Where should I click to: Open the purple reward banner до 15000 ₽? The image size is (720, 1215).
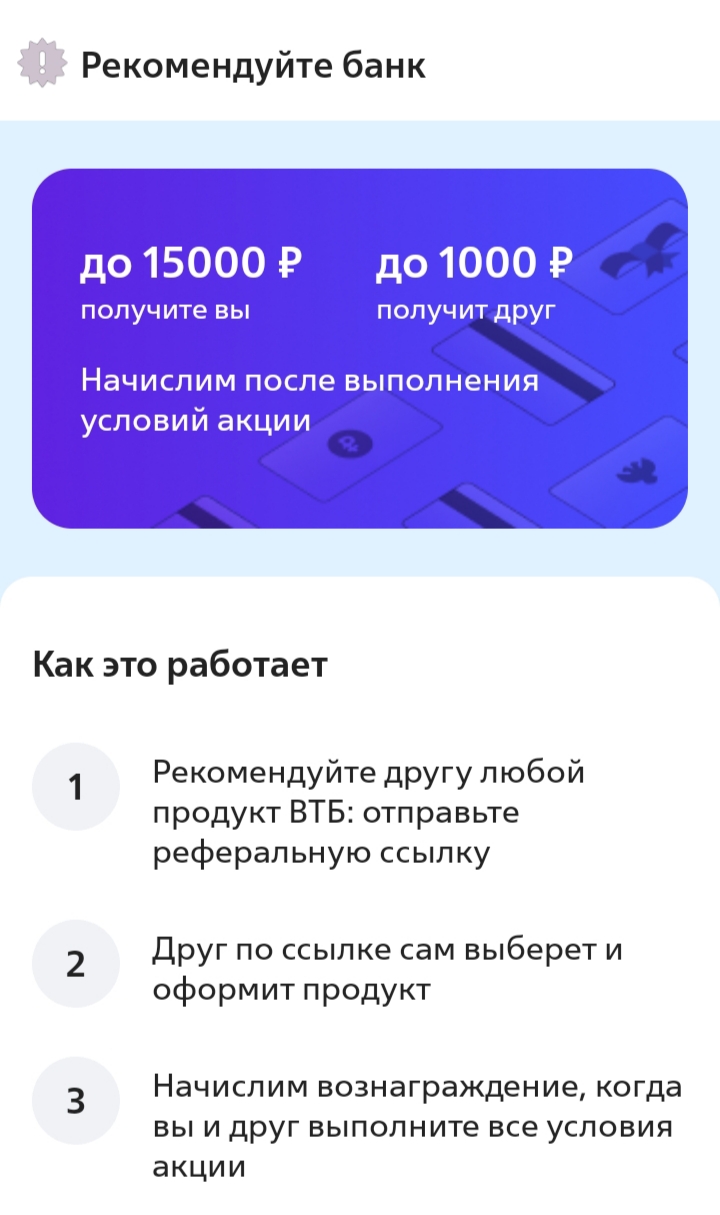coord(360,348)
